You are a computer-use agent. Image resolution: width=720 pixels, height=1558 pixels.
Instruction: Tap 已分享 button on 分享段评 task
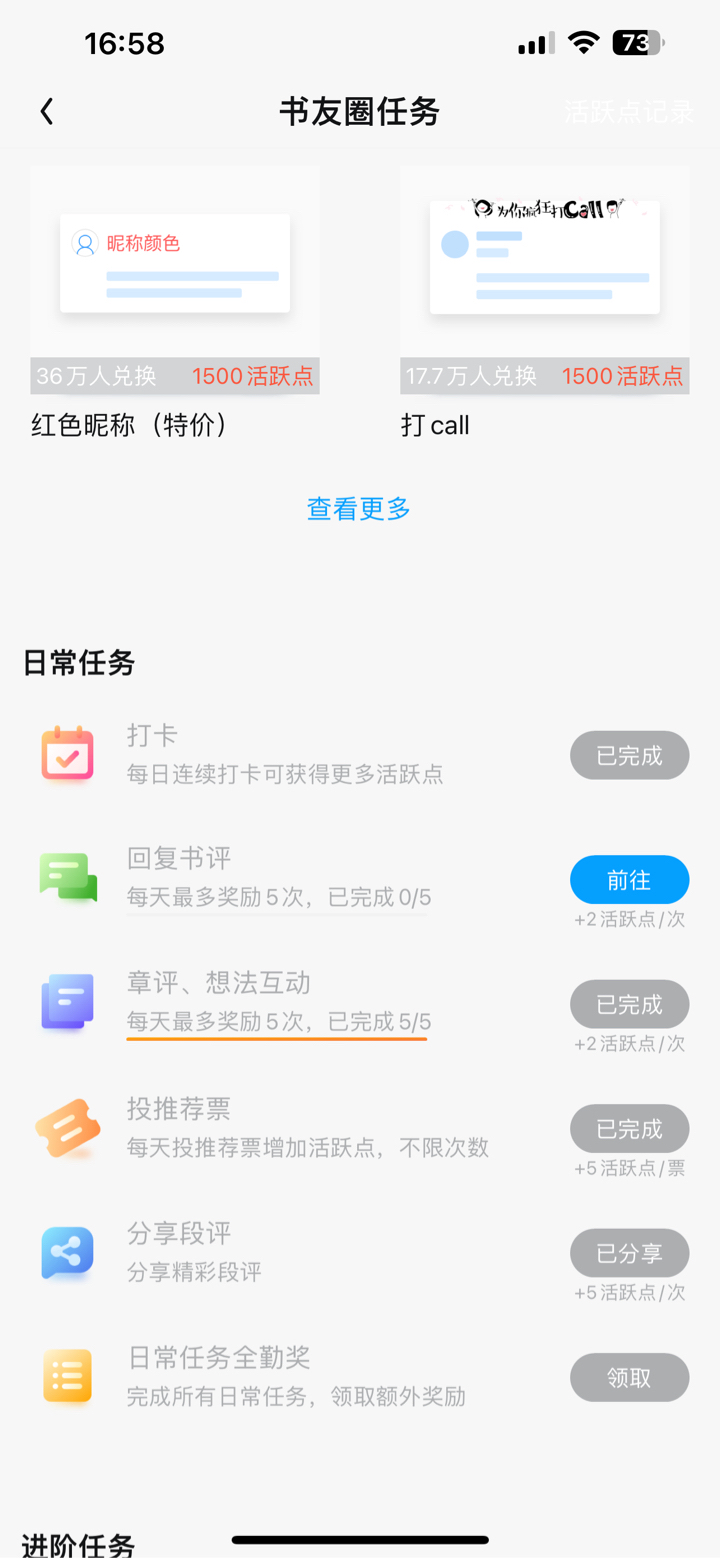click(629, 1253)
